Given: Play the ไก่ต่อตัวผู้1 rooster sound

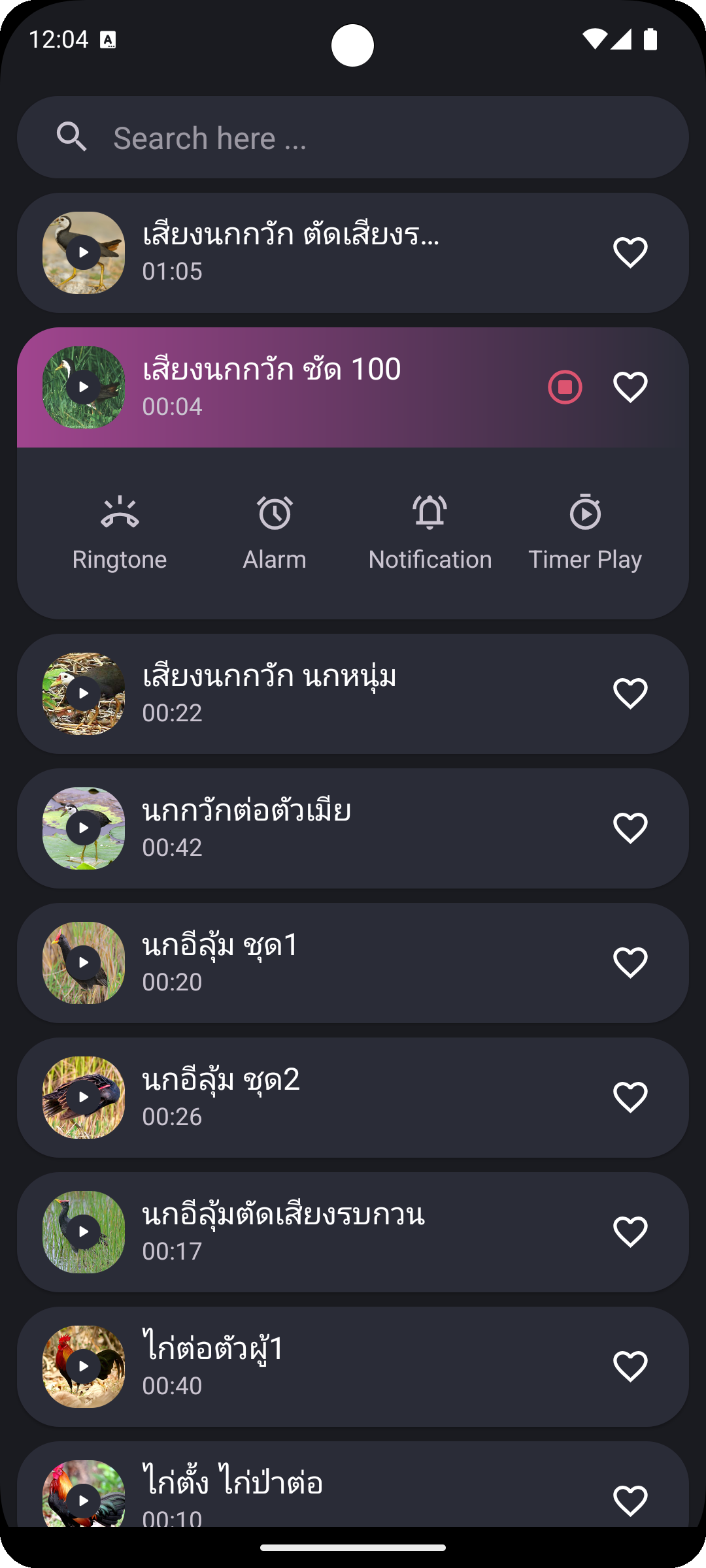Looking at the screenshot, I should 83,1367.
